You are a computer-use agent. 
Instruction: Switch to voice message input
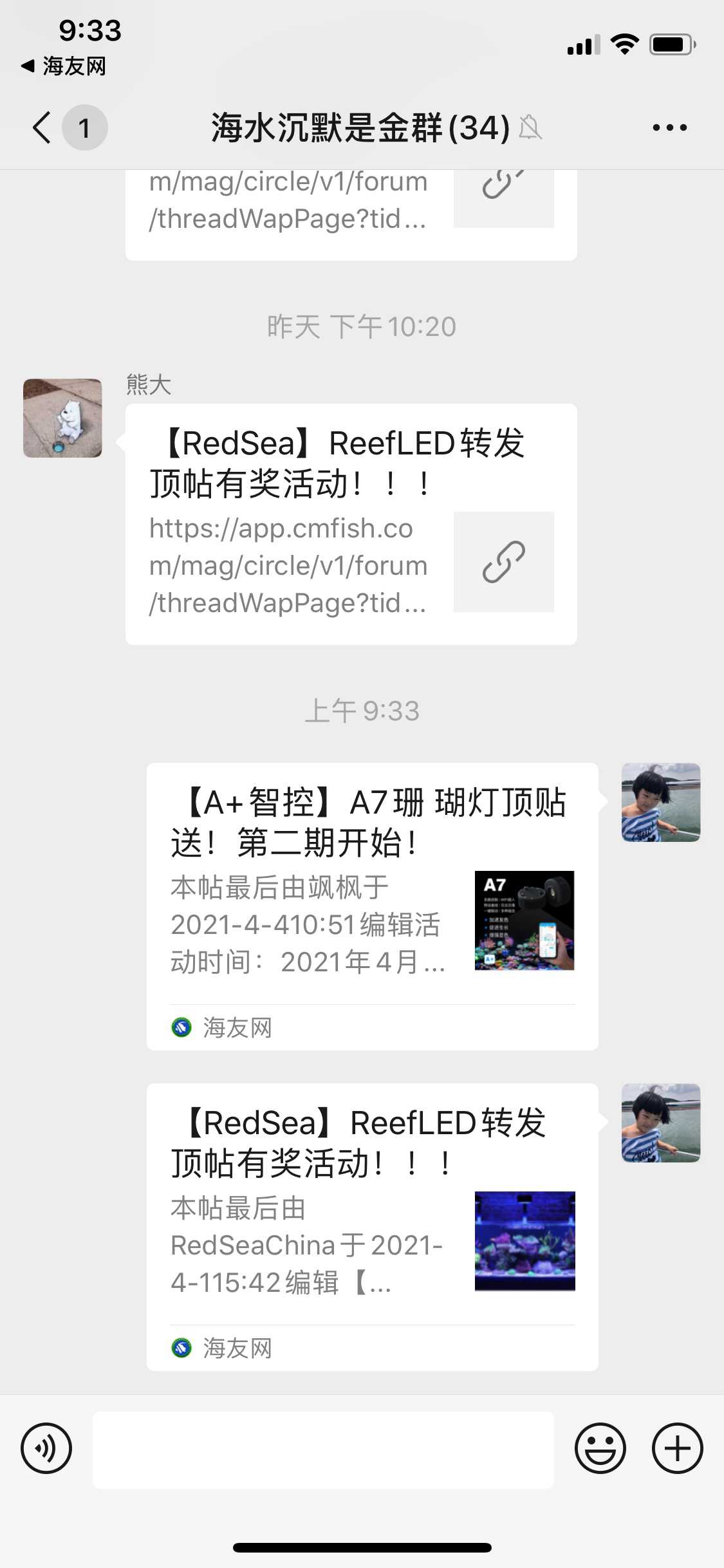tap(46, 1448)
